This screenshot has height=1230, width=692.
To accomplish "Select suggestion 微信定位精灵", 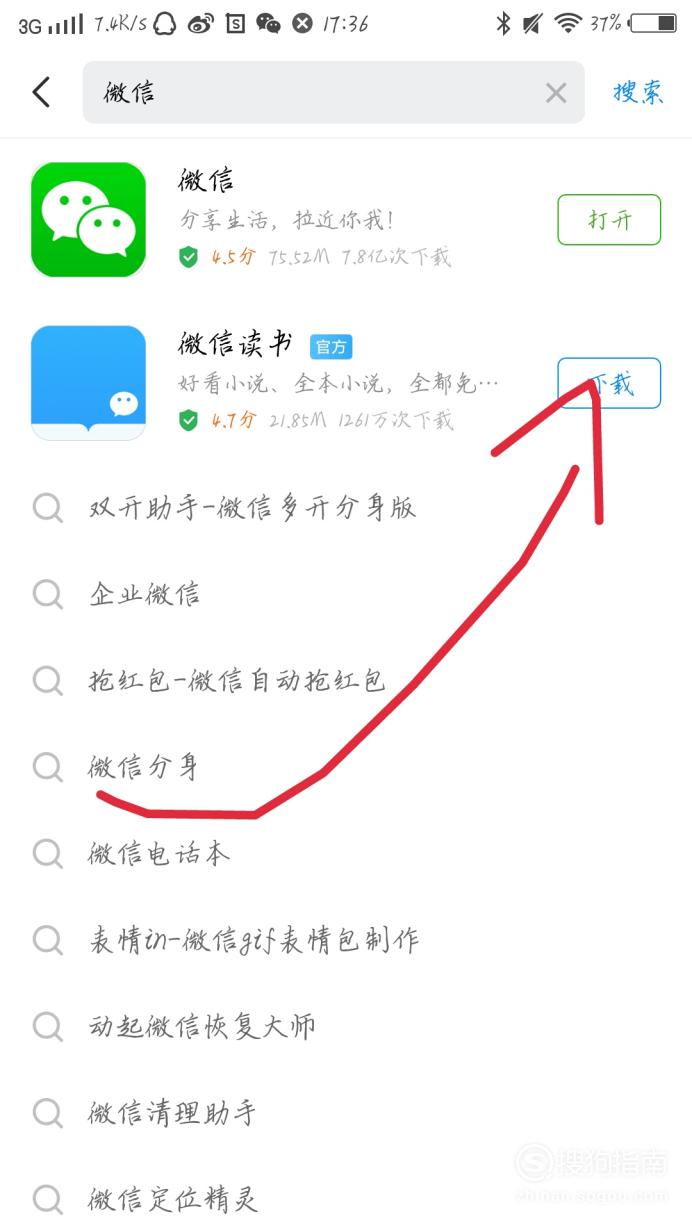I will 346,1196.
